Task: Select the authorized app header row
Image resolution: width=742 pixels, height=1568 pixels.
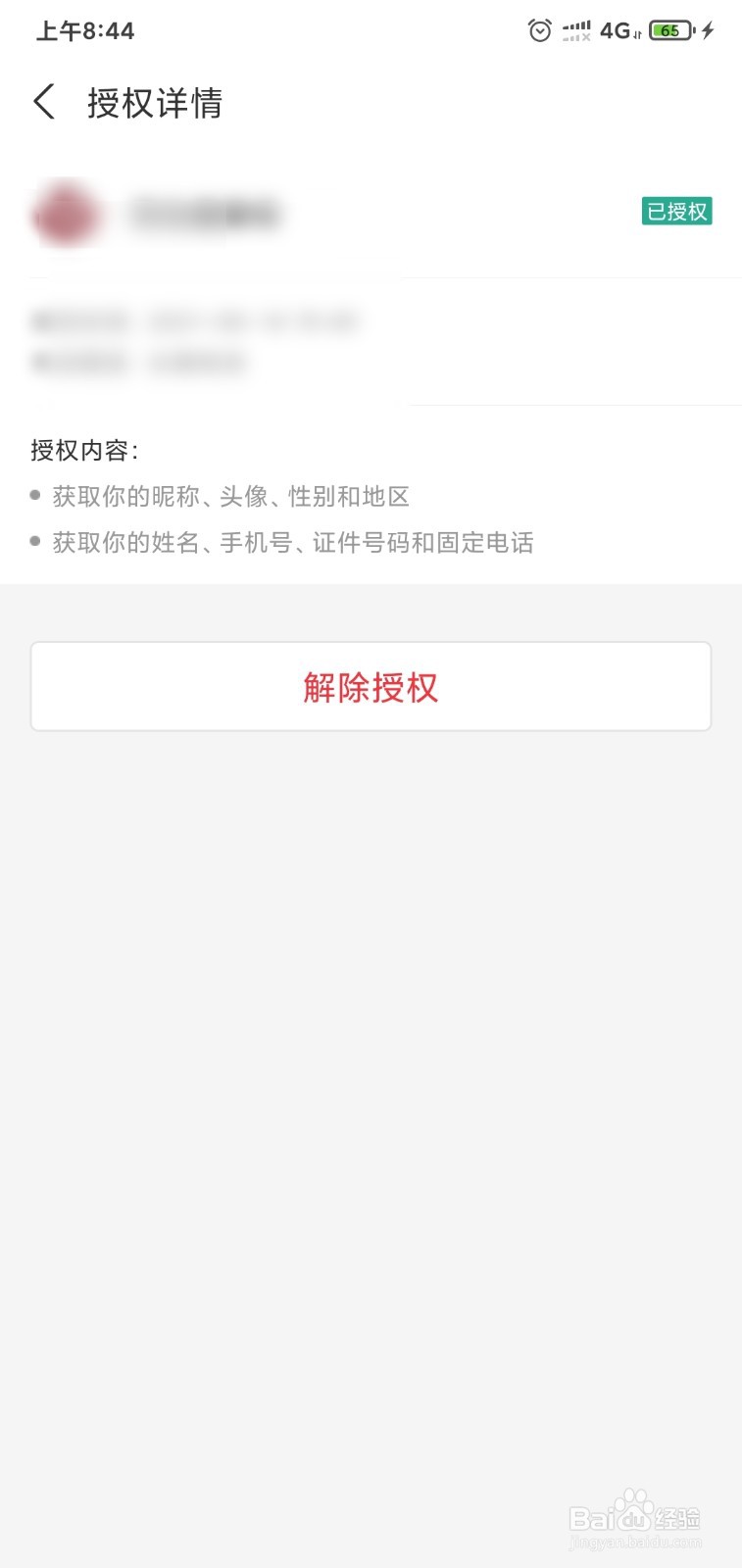Action: 371,214
